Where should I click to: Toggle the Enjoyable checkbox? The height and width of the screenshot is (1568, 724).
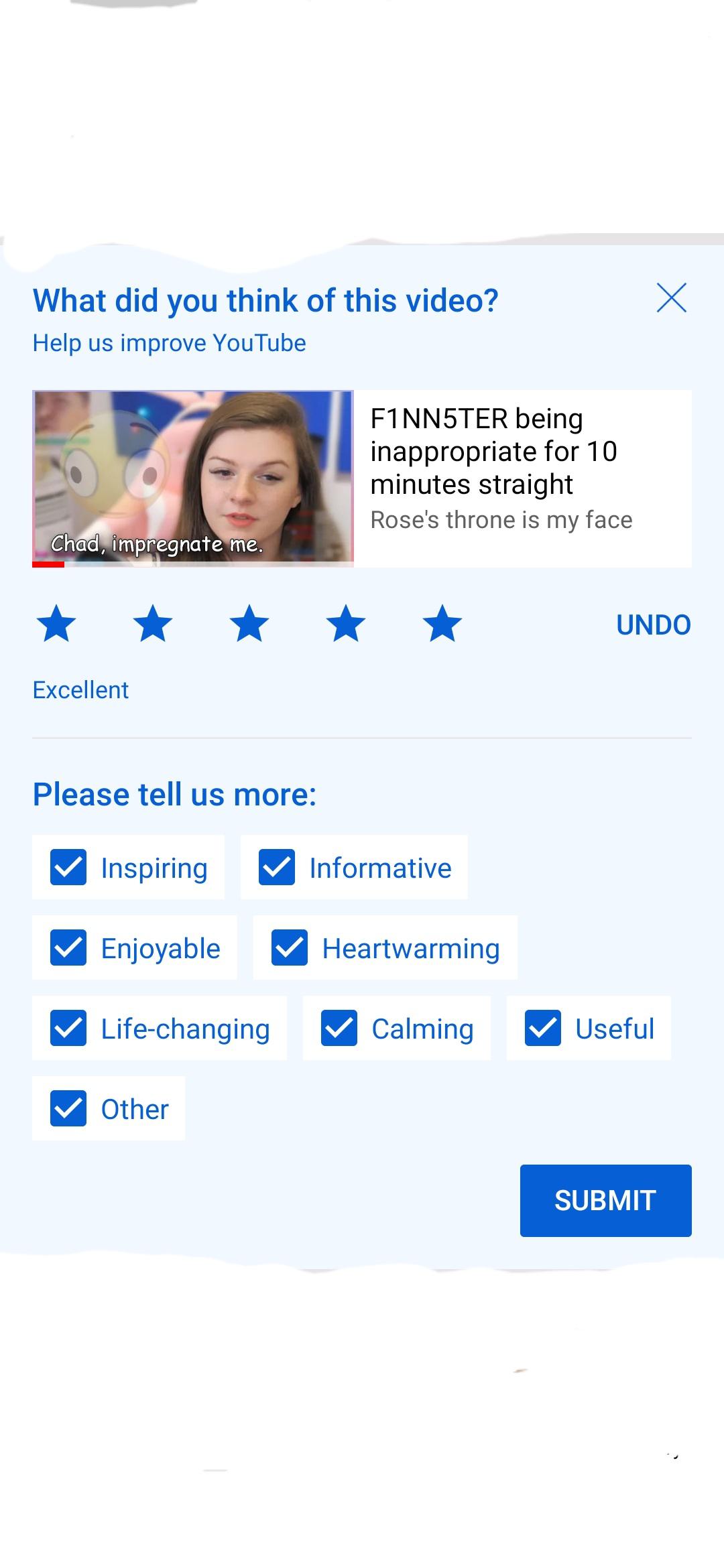68,948
